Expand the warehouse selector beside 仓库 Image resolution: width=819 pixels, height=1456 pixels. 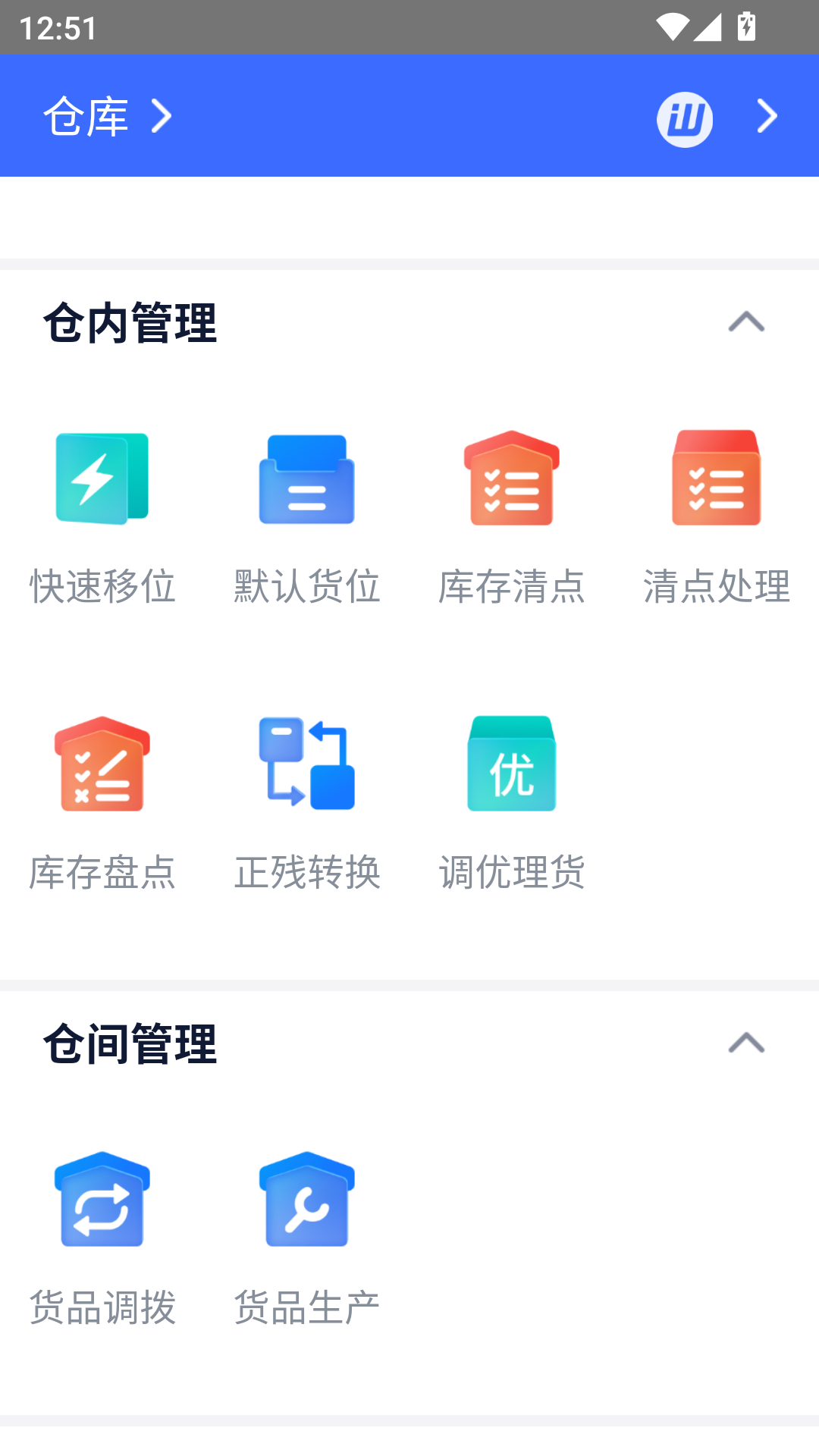click(162, 115)
